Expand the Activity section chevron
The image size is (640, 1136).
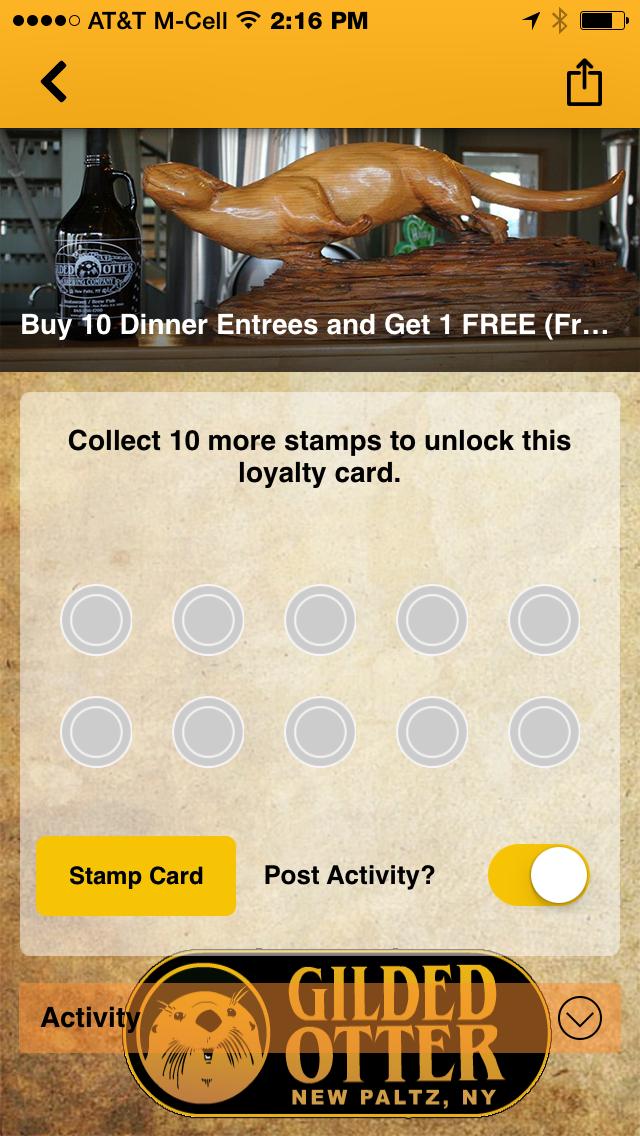click(x=580, y=1018)
